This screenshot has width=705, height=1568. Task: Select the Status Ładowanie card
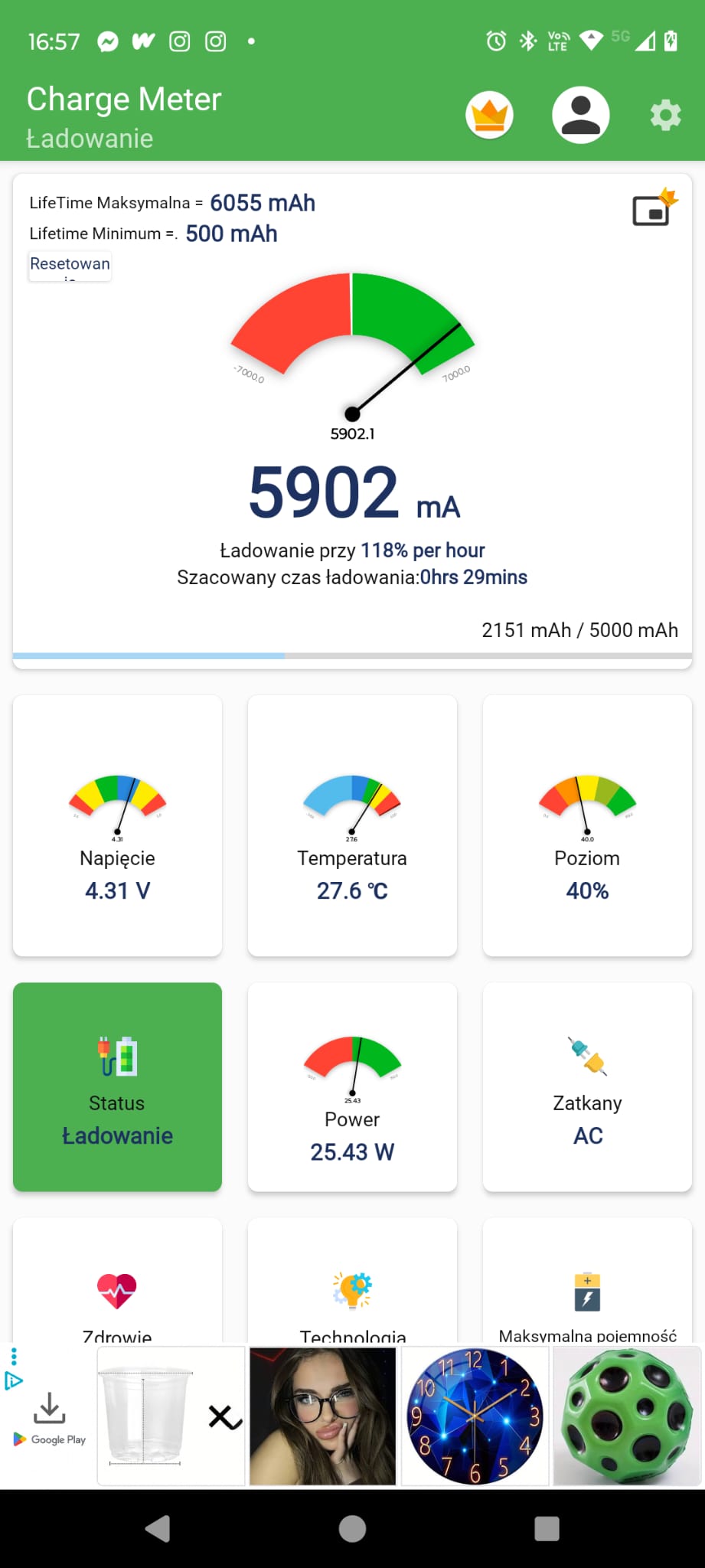pos(117,1086)
